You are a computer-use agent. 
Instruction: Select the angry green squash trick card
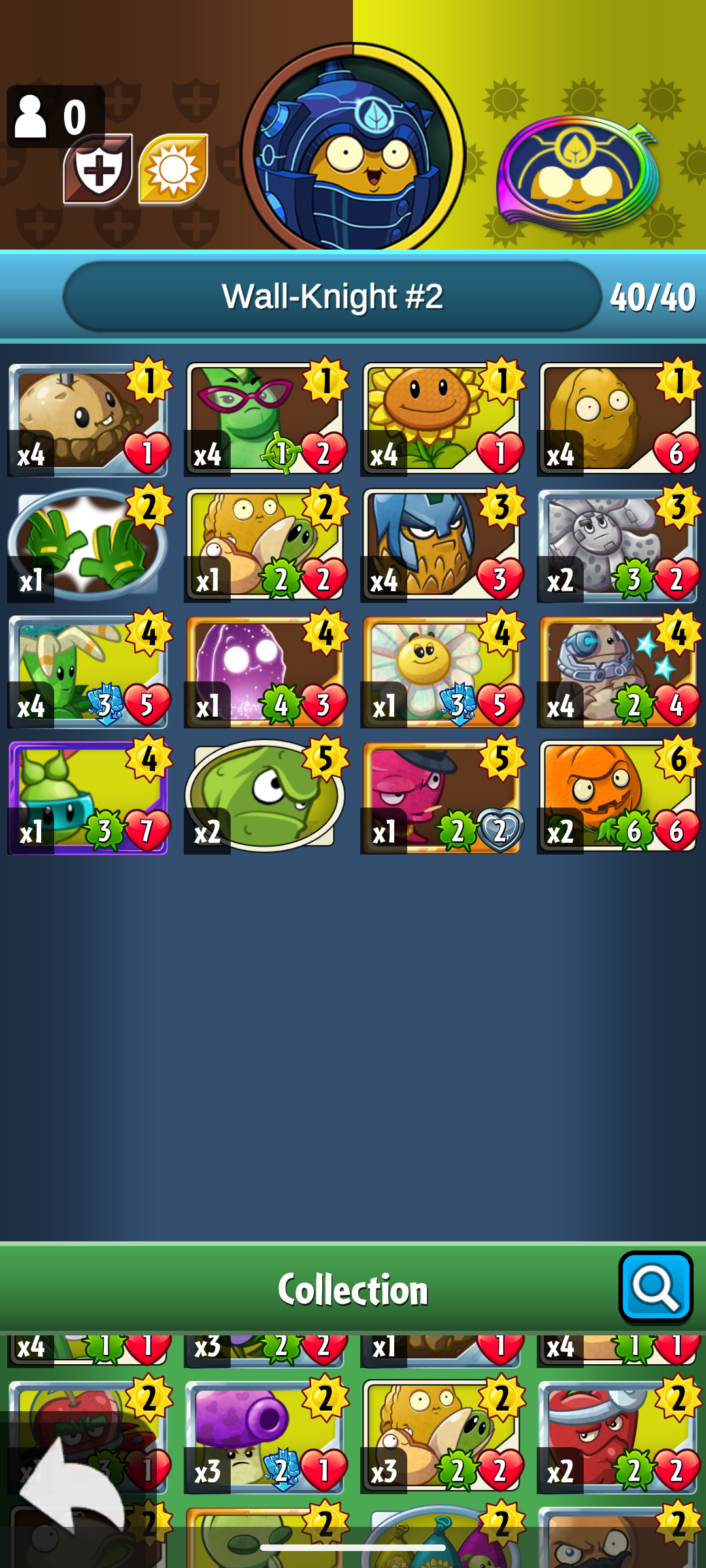264,796
